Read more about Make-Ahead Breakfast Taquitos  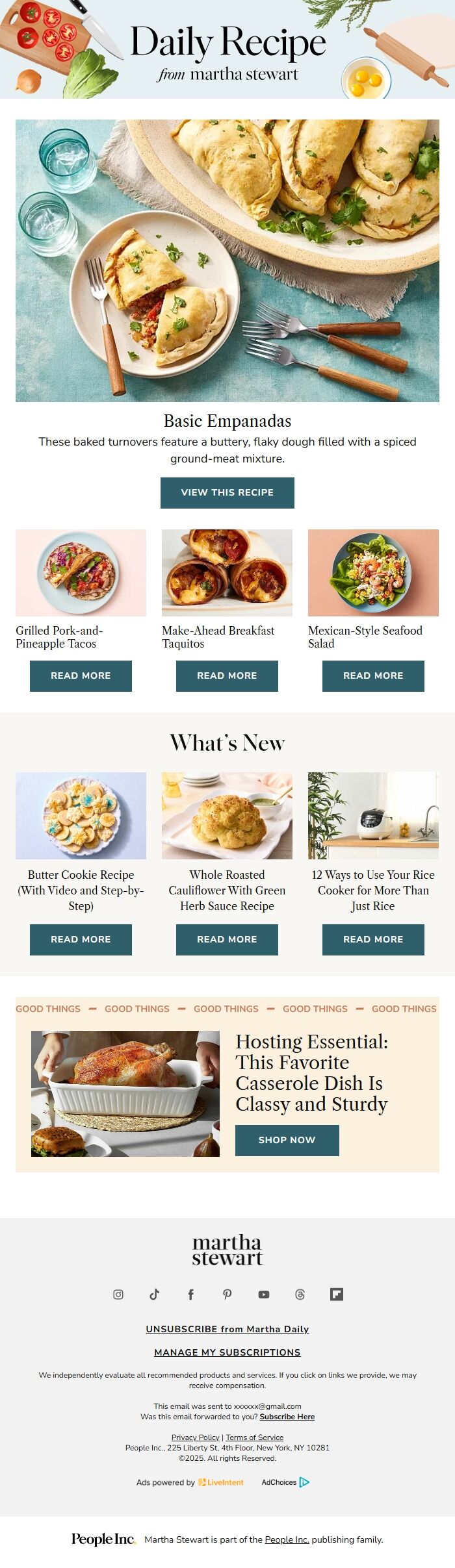(x=227, y=676)
